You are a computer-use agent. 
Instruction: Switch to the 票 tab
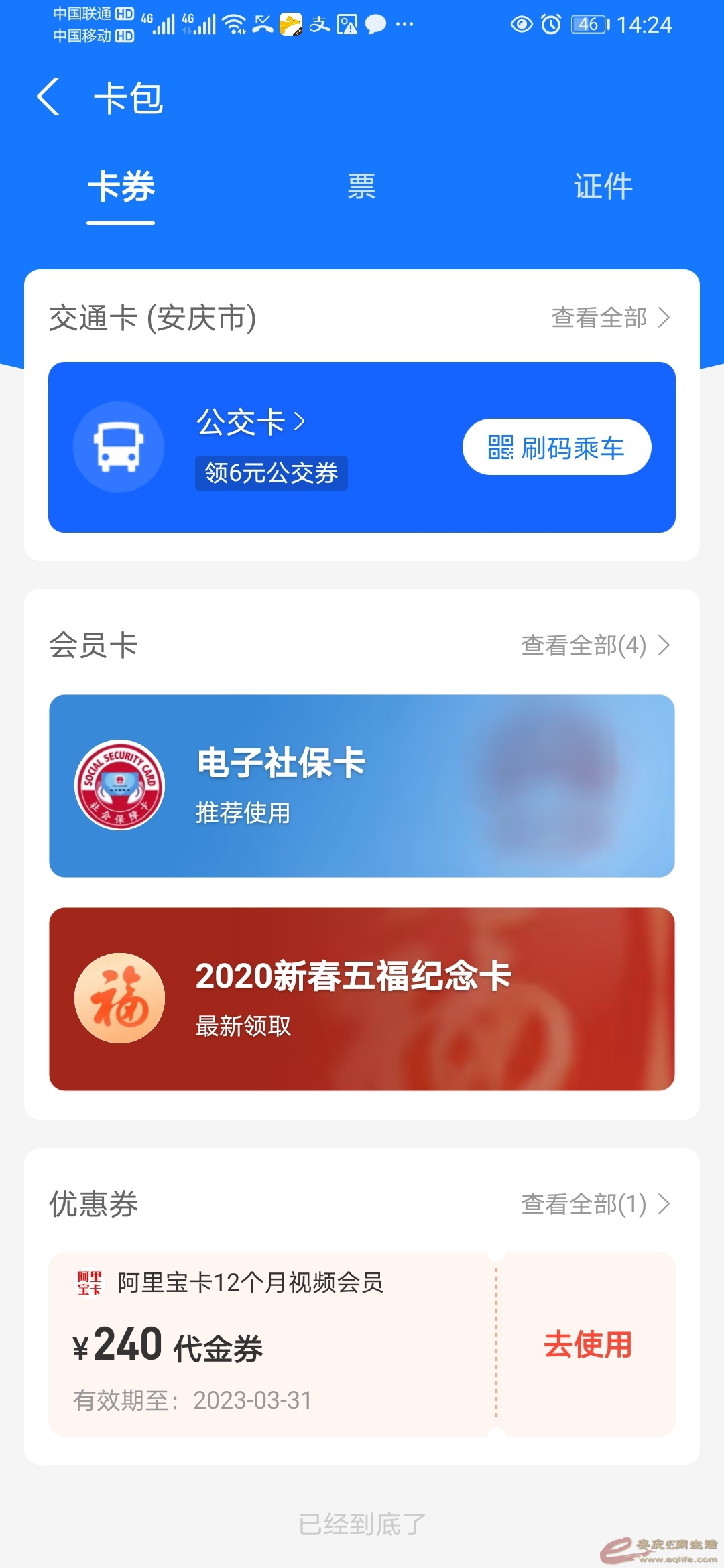[361, 186]
